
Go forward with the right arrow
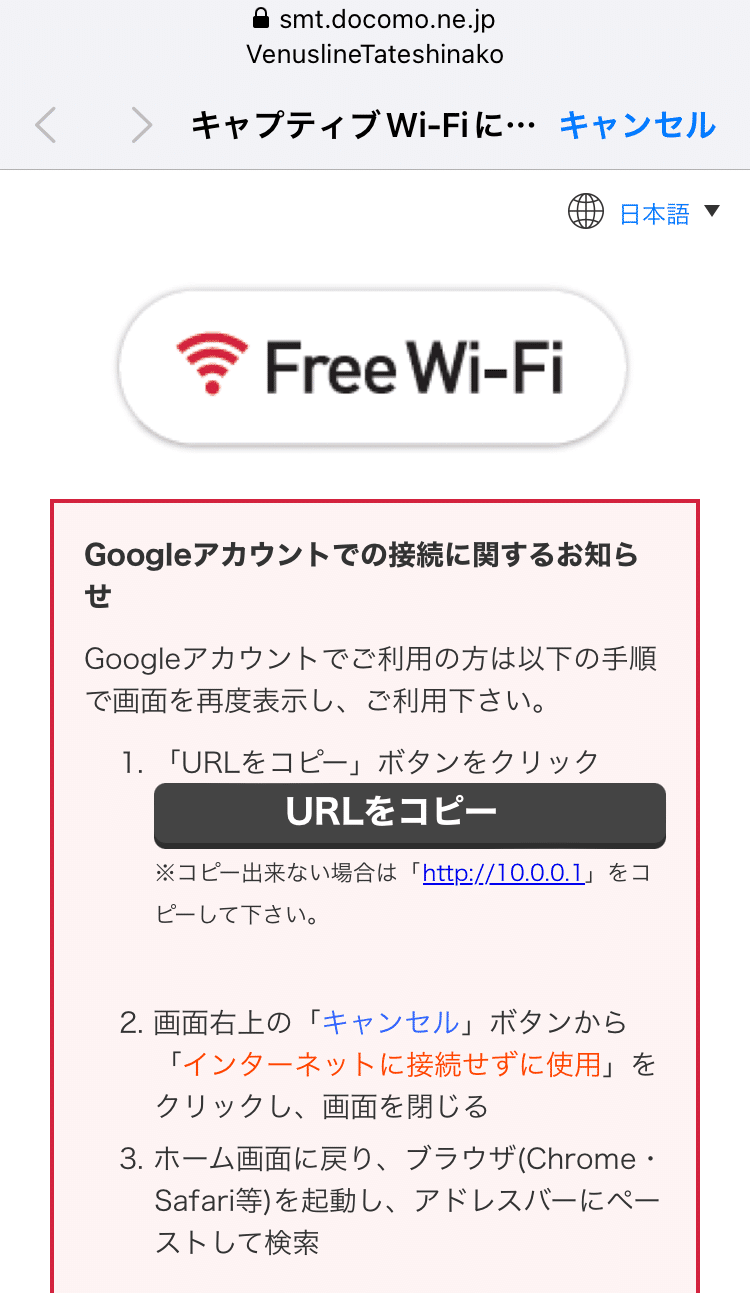tap(142, 126)
